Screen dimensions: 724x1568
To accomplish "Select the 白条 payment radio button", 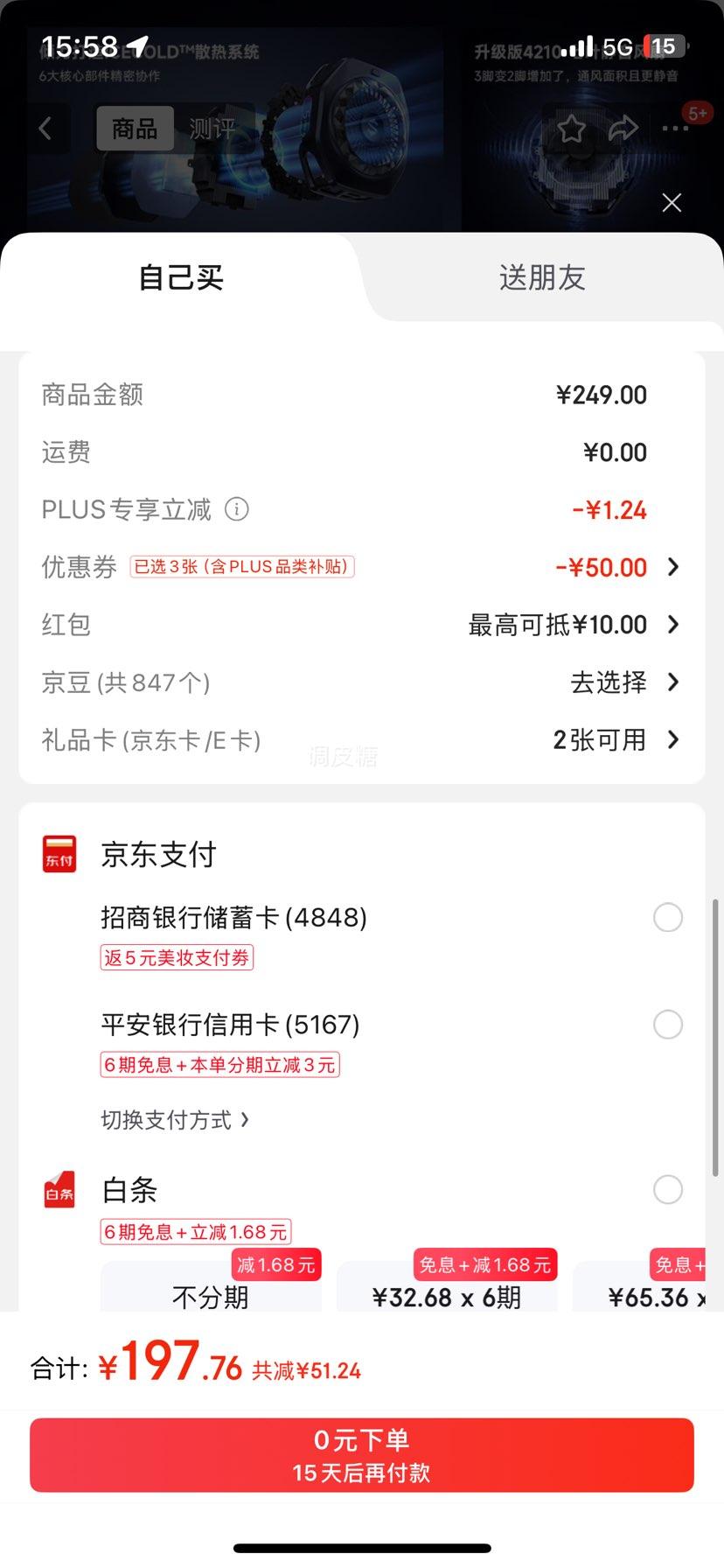I will pyautogui.click(x=668, y=1190).
